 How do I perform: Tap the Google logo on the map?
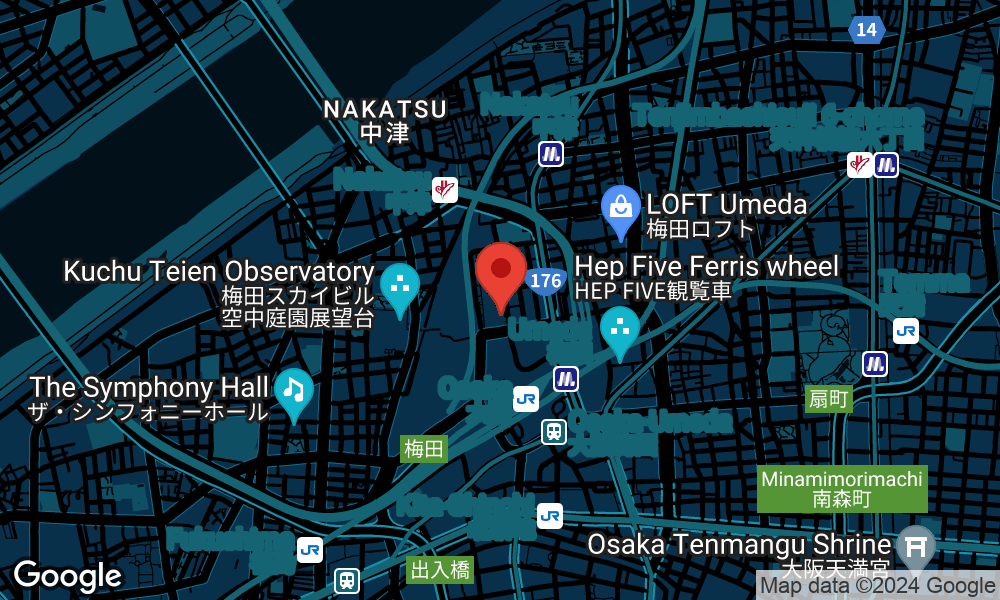click(x=67, y=576)
